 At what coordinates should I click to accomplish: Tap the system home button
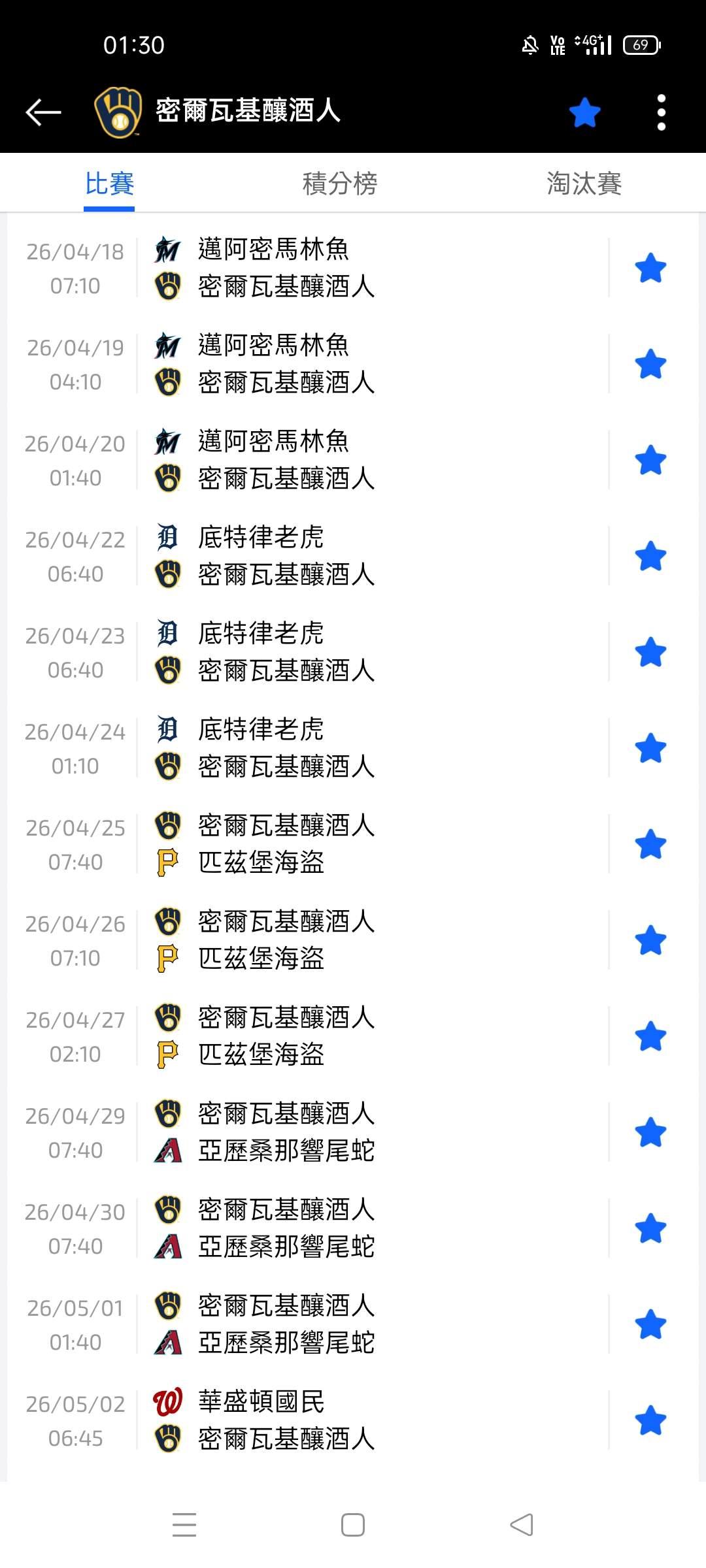coord(353,1525)
